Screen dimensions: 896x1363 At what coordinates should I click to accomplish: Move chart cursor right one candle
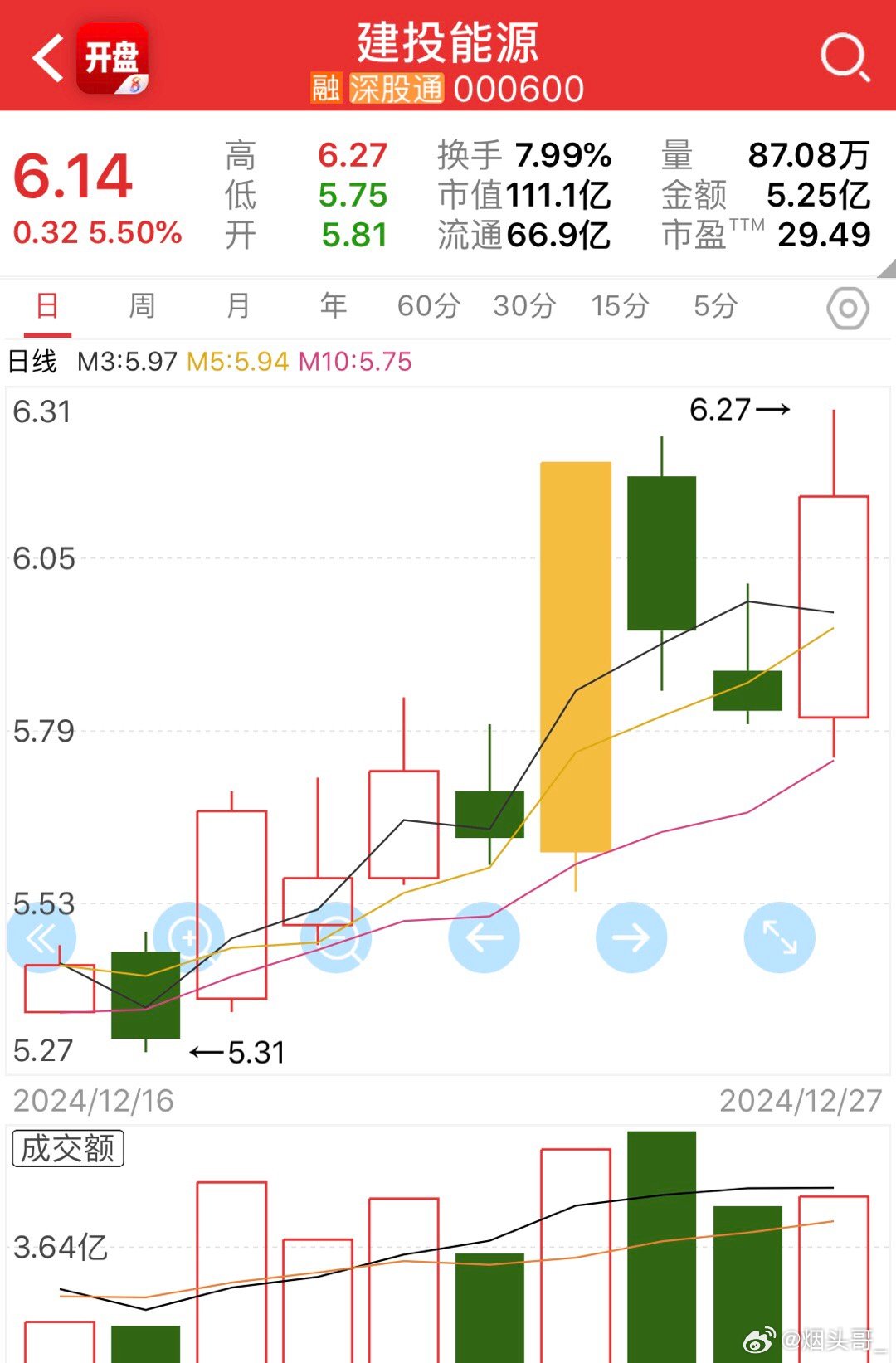point(631,938)
